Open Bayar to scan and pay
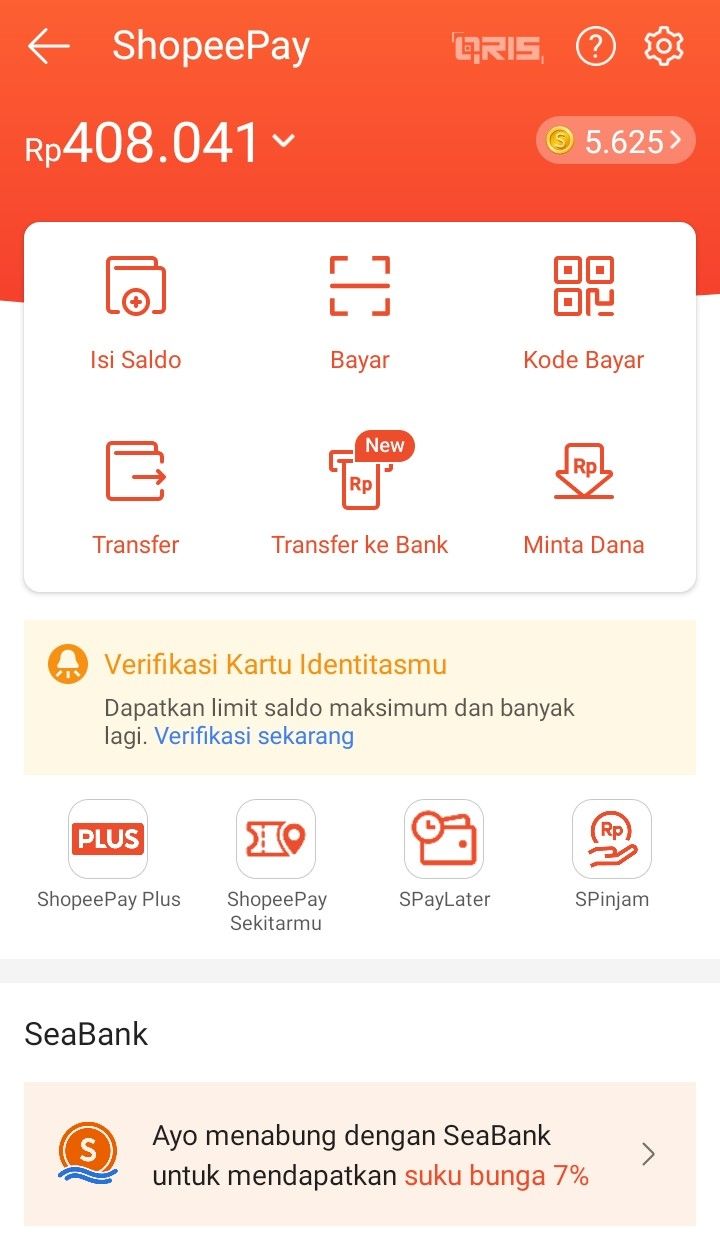 360,312
